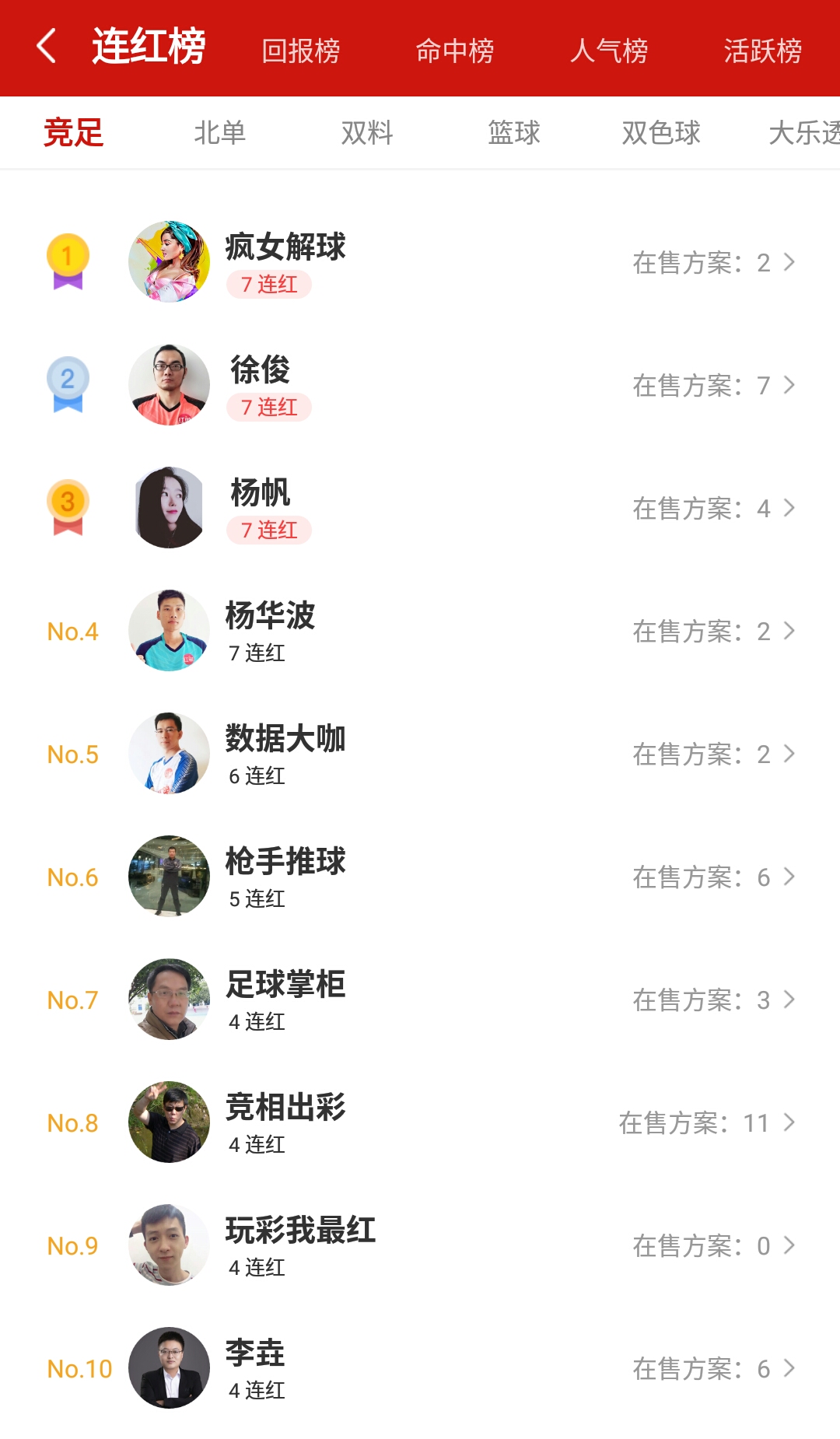
Task: Select the 篮球 category
Action: tap(513, 133)
